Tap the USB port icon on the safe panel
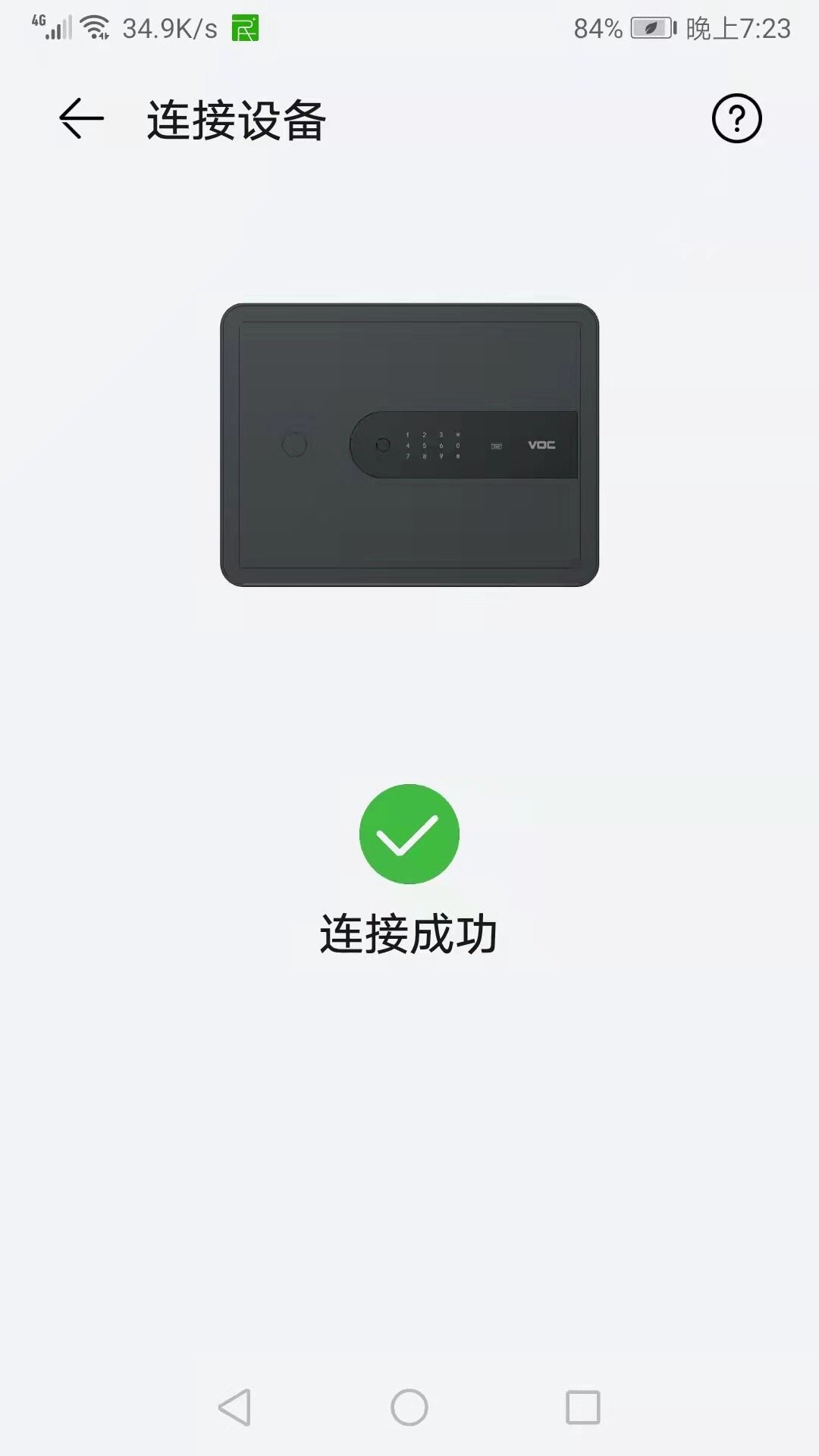The height and width of the screenshot is (1456, 819). pyautogui.click(x=497, y=446)
